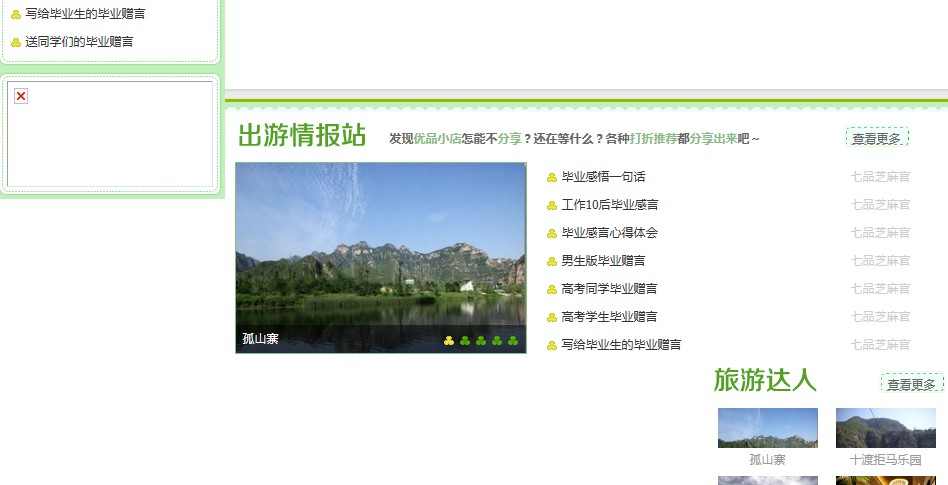Open 写给毕业生的毕业赠言 in the left sidebar
The width and height of the screenshot is (948, 485).
[85, 14]
